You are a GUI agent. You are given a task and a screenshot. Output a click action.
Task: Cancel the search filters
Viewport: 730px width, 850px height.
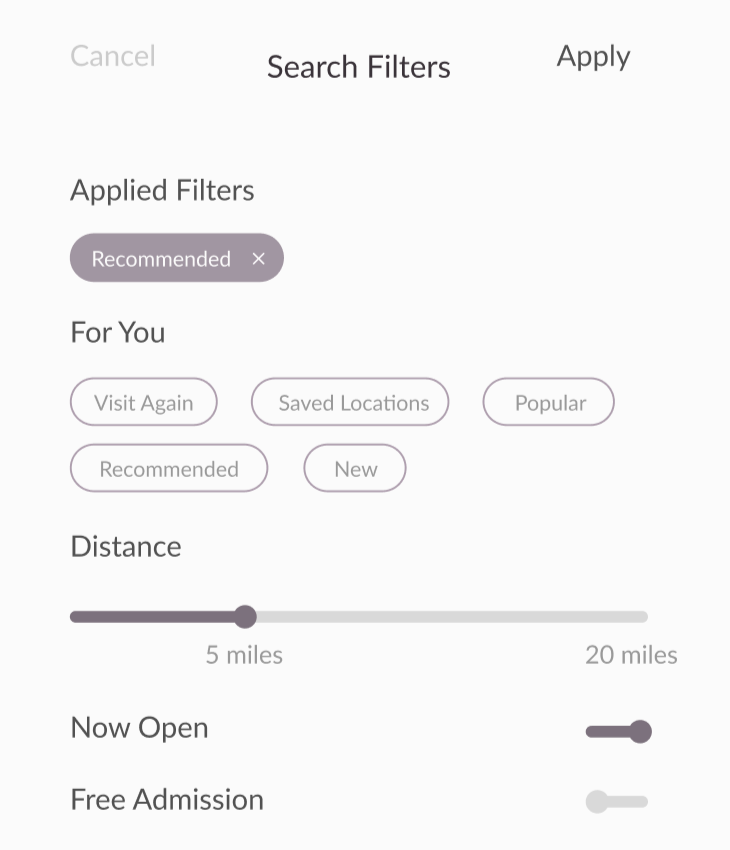point(113,56)
